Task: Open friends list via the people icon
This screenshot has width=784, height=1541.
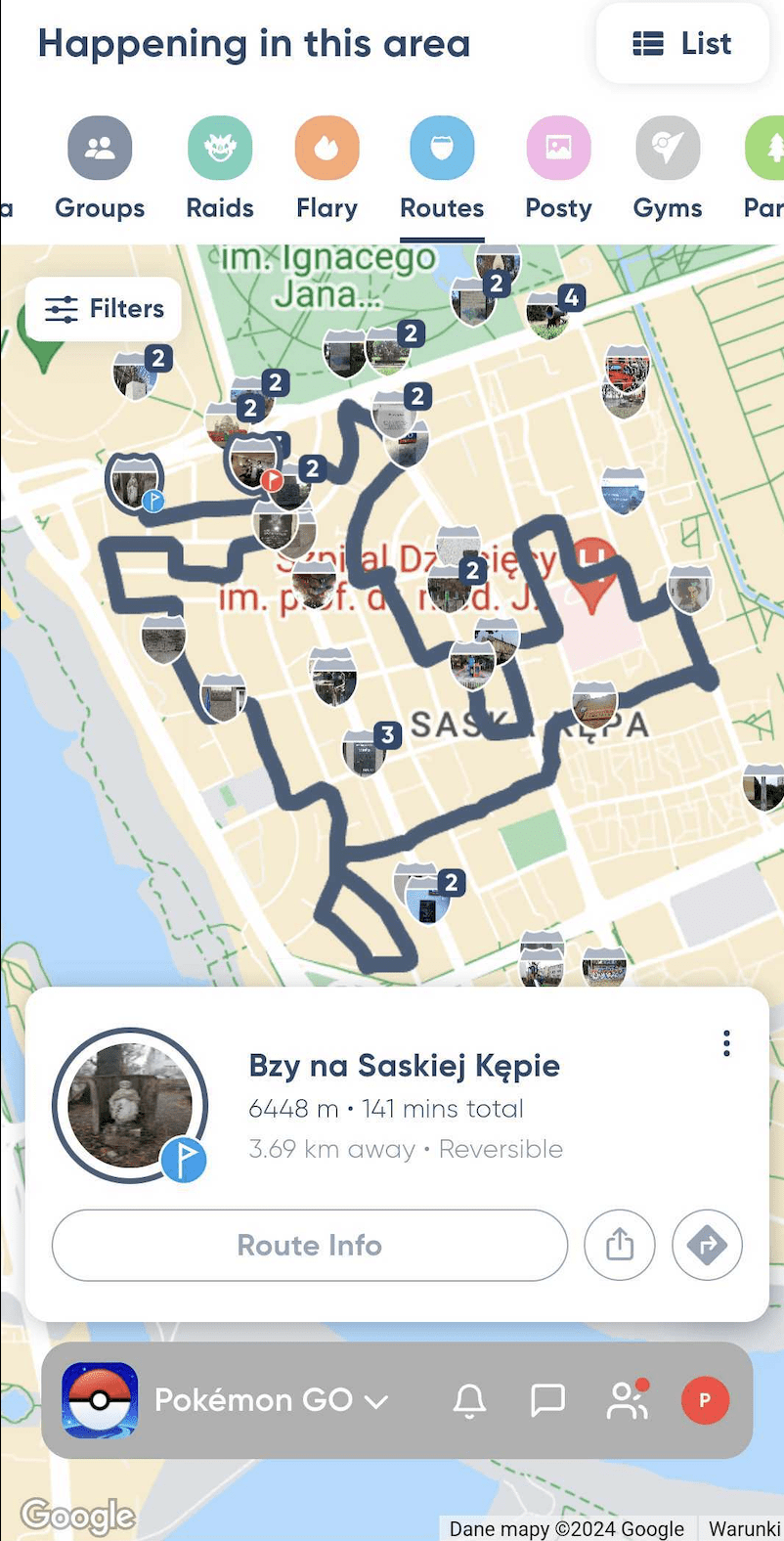Action: click(x=628, y=1400)
